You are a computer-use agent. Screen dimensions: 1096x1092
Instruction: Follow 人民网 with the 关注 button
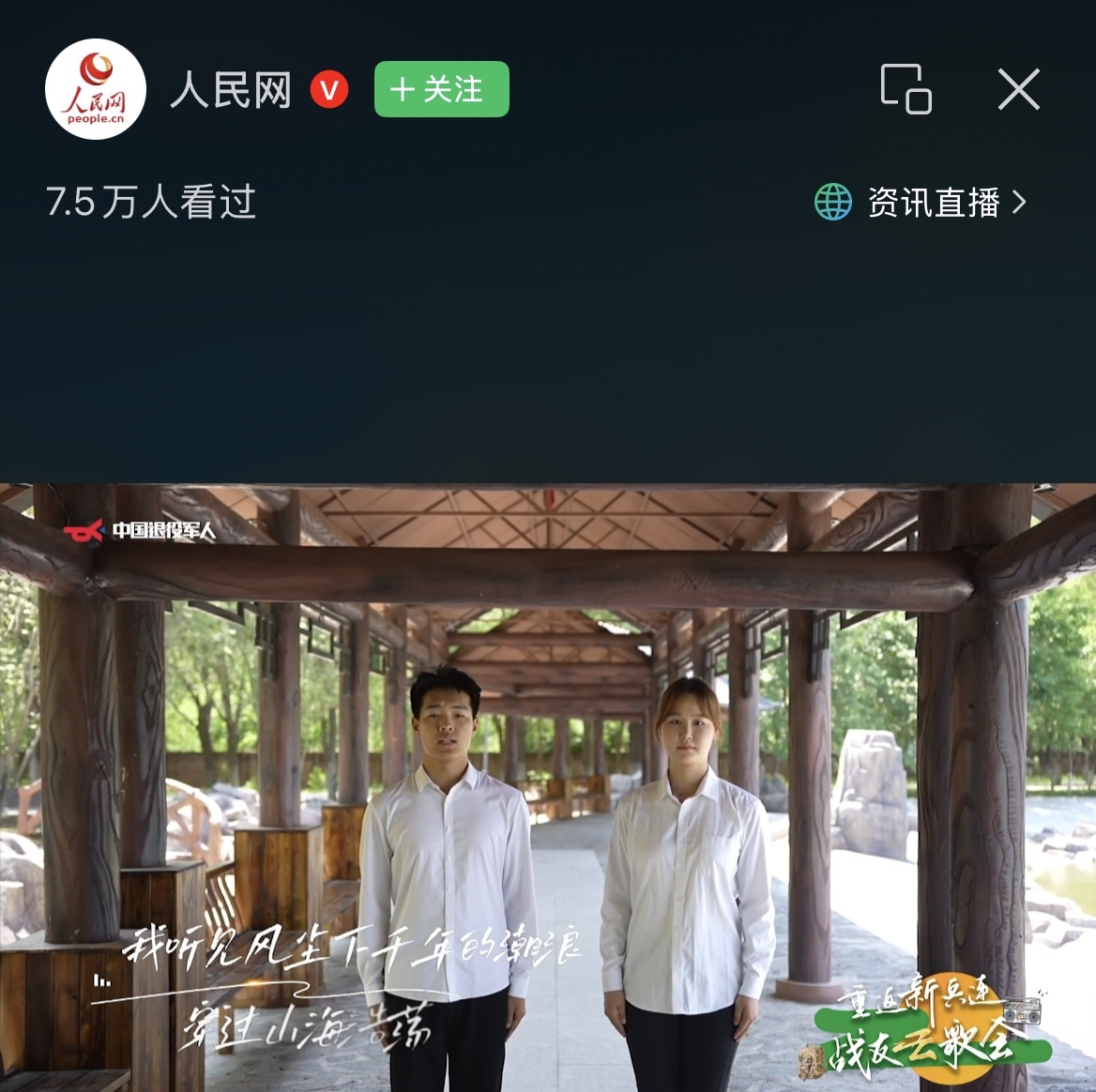coord(441,90)
